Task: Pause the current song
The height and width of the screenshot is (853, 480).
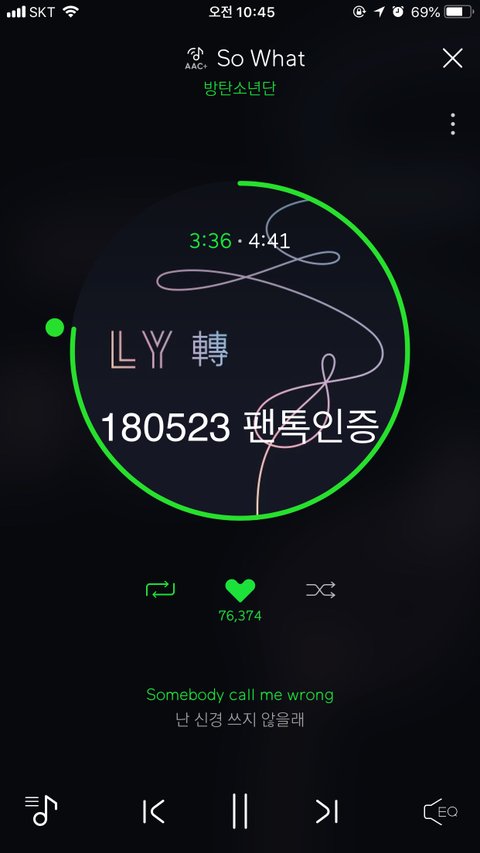Action: click(x=240, y=811)
